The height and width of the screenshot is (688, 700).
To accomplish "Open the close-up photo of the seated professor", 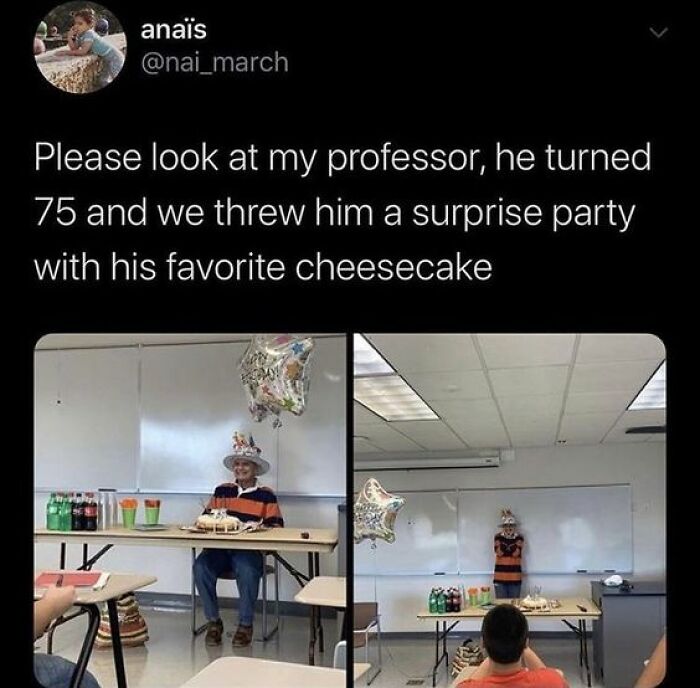I will pyautogui.click(x=190, y=510).
